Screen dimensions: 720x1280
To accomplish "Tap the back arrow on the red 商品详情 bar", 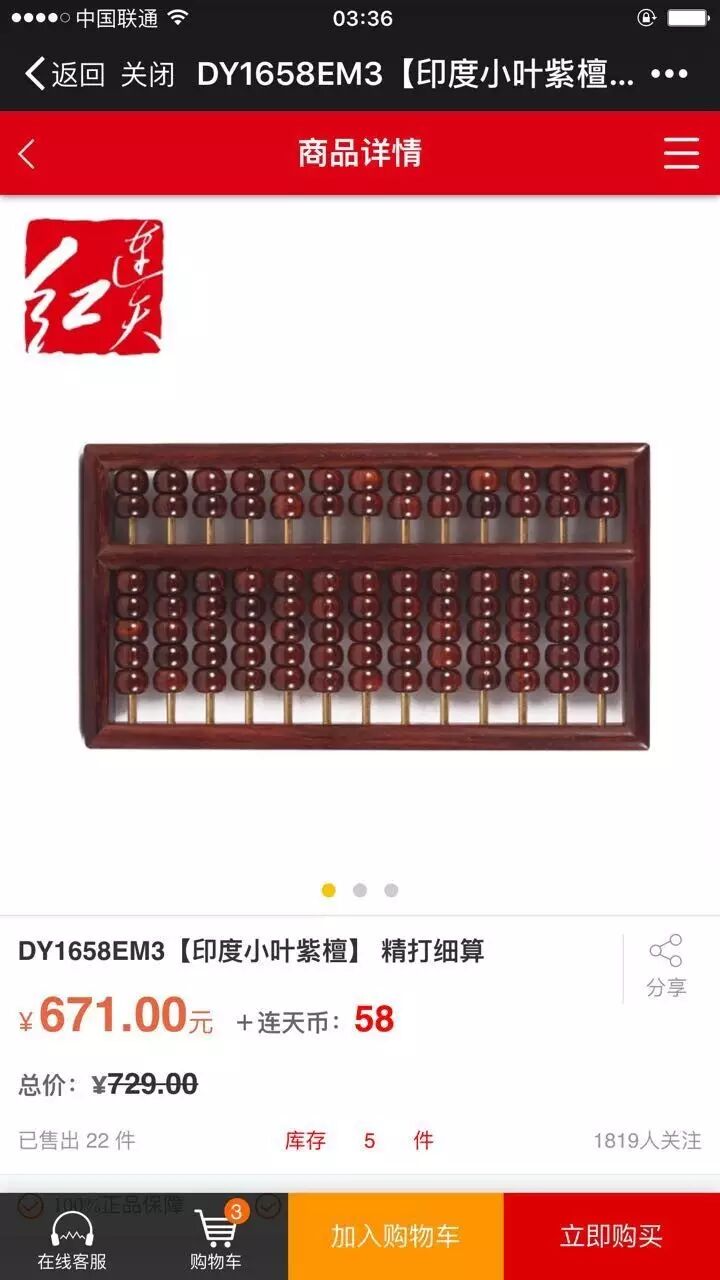I will click(27, 154).
